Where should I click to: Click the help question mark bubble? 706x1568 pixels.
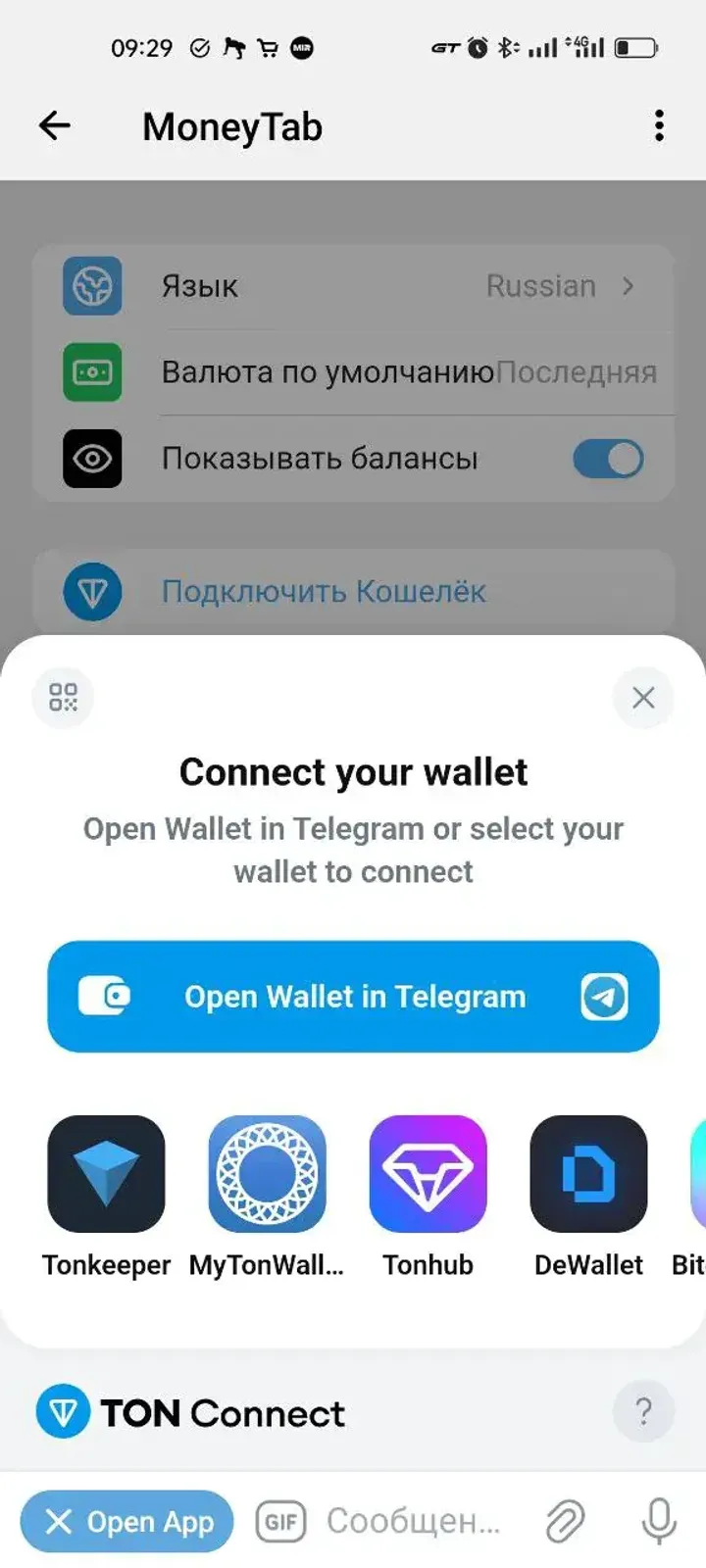(x=643, y=1412)
